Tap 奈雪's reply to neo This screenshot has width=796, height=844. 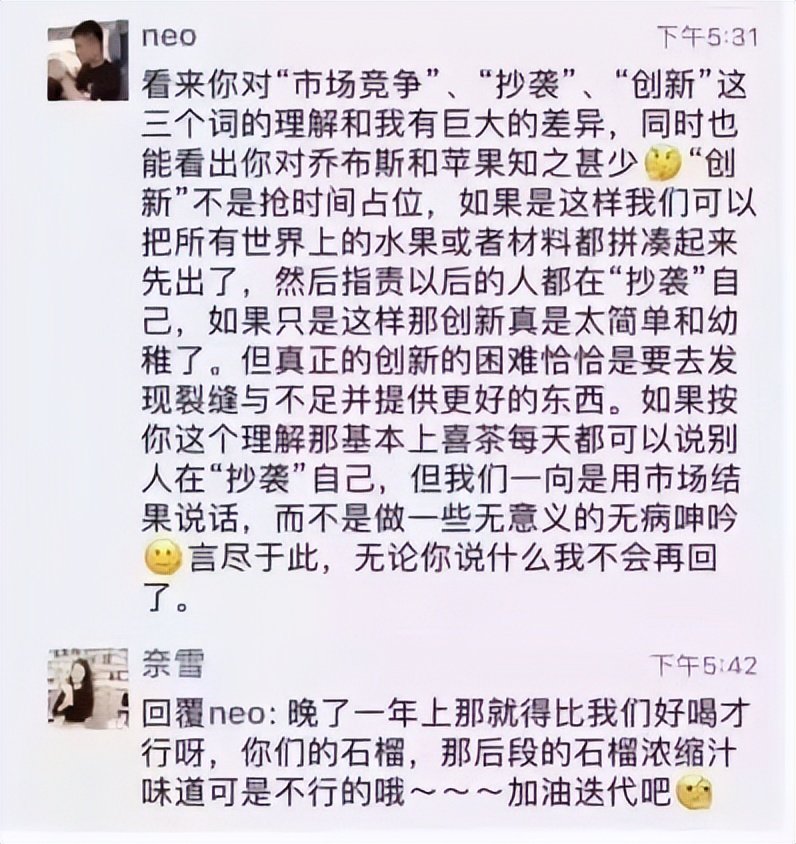coord(440,755)
